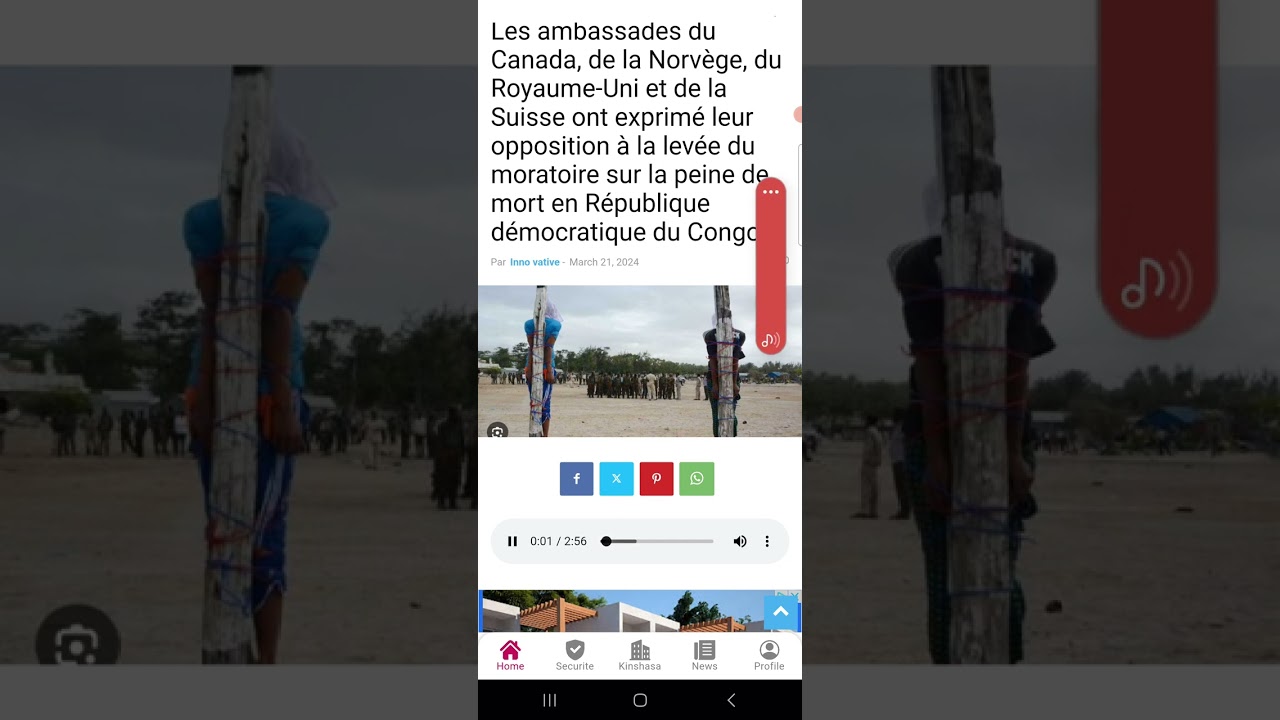This screenshot has height=720, width=1280.
Task: Open author Inno vative's page
Action: tap(534, 262)
